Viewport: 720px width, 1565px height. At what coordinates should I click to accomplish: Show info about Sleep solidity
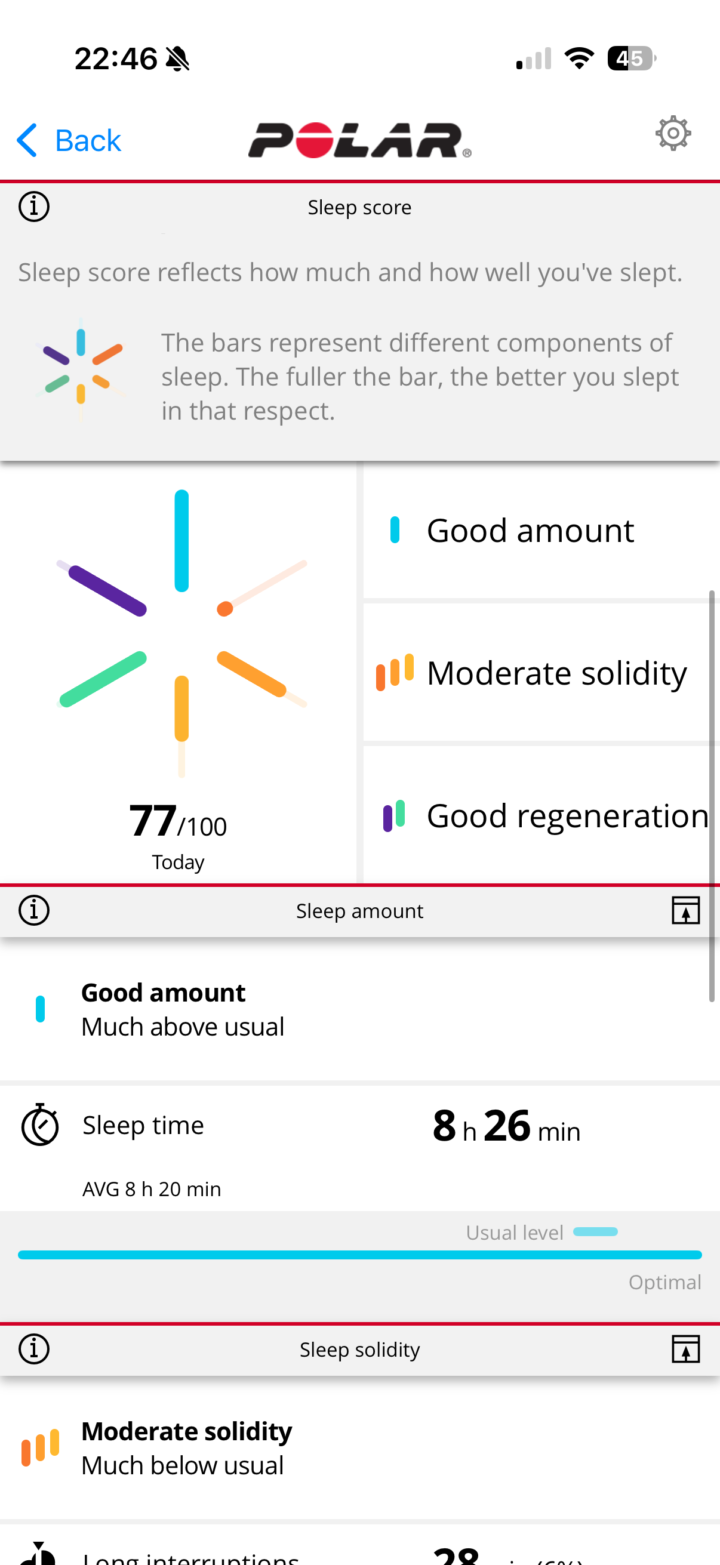(x=34, y=1350)
